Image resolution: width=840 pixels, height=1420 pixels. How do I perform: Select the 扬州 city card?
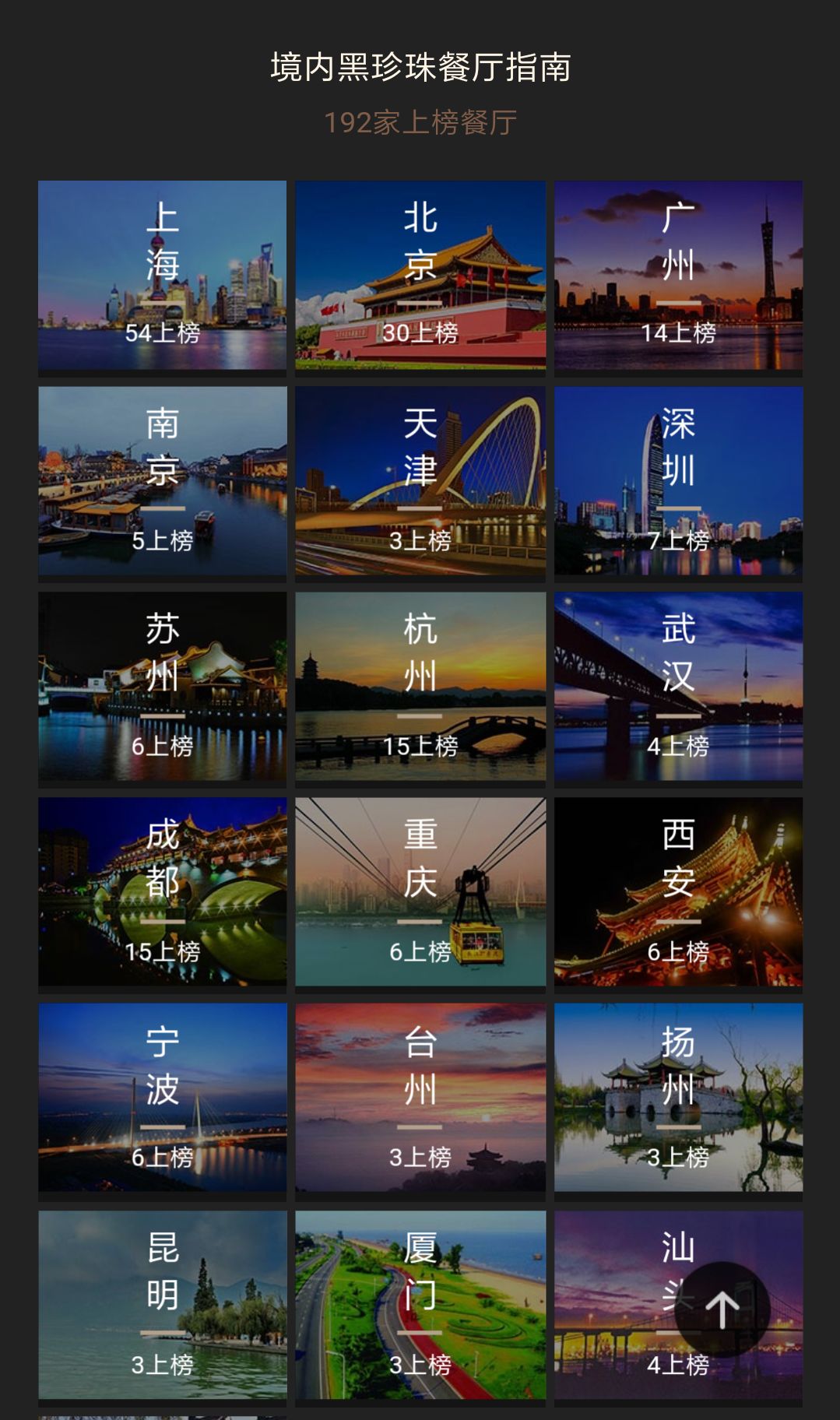tap(678, 1097)
